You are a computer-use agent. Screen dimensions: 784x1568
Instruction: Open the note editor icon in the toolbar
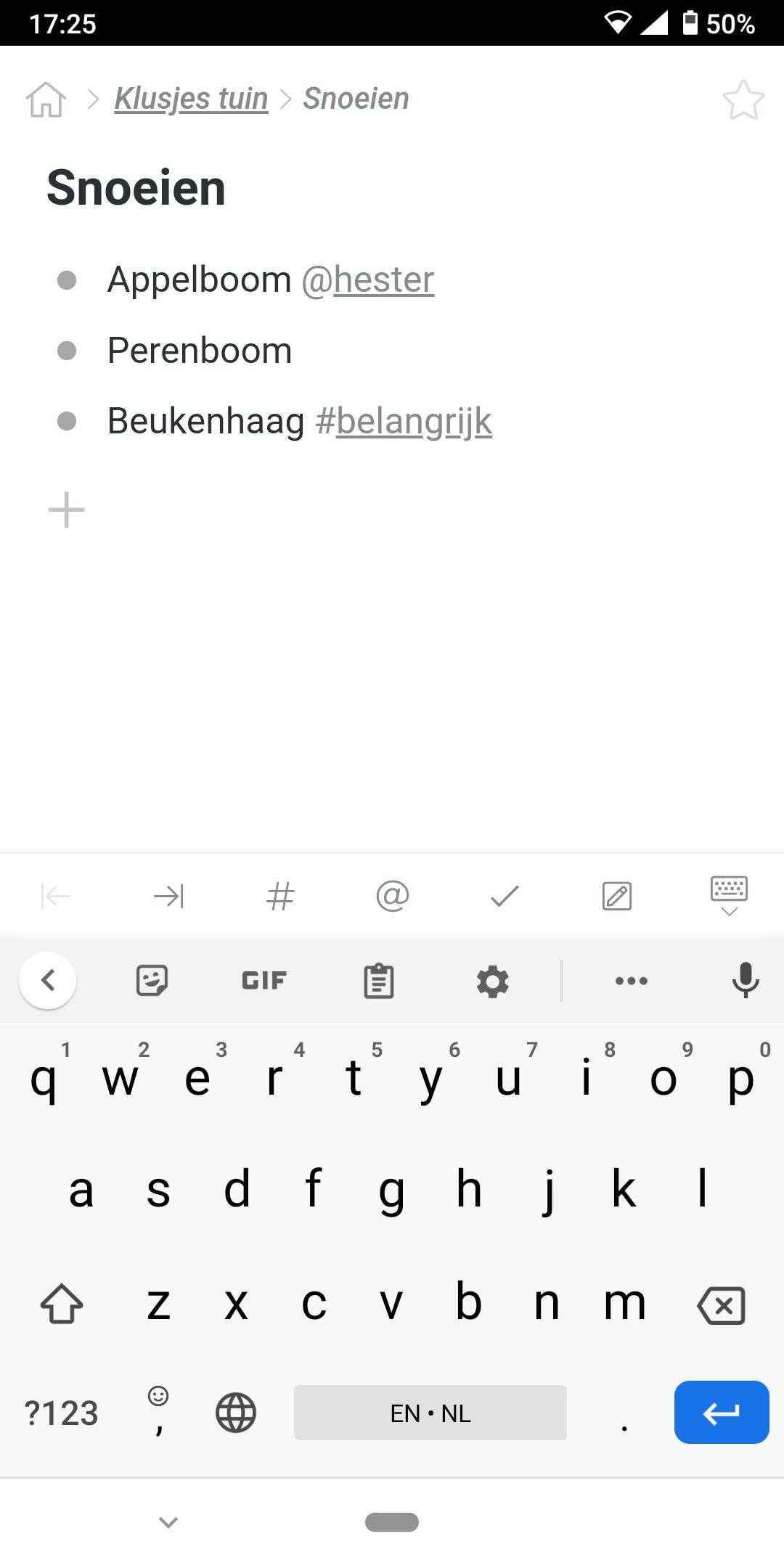[616, 895]
